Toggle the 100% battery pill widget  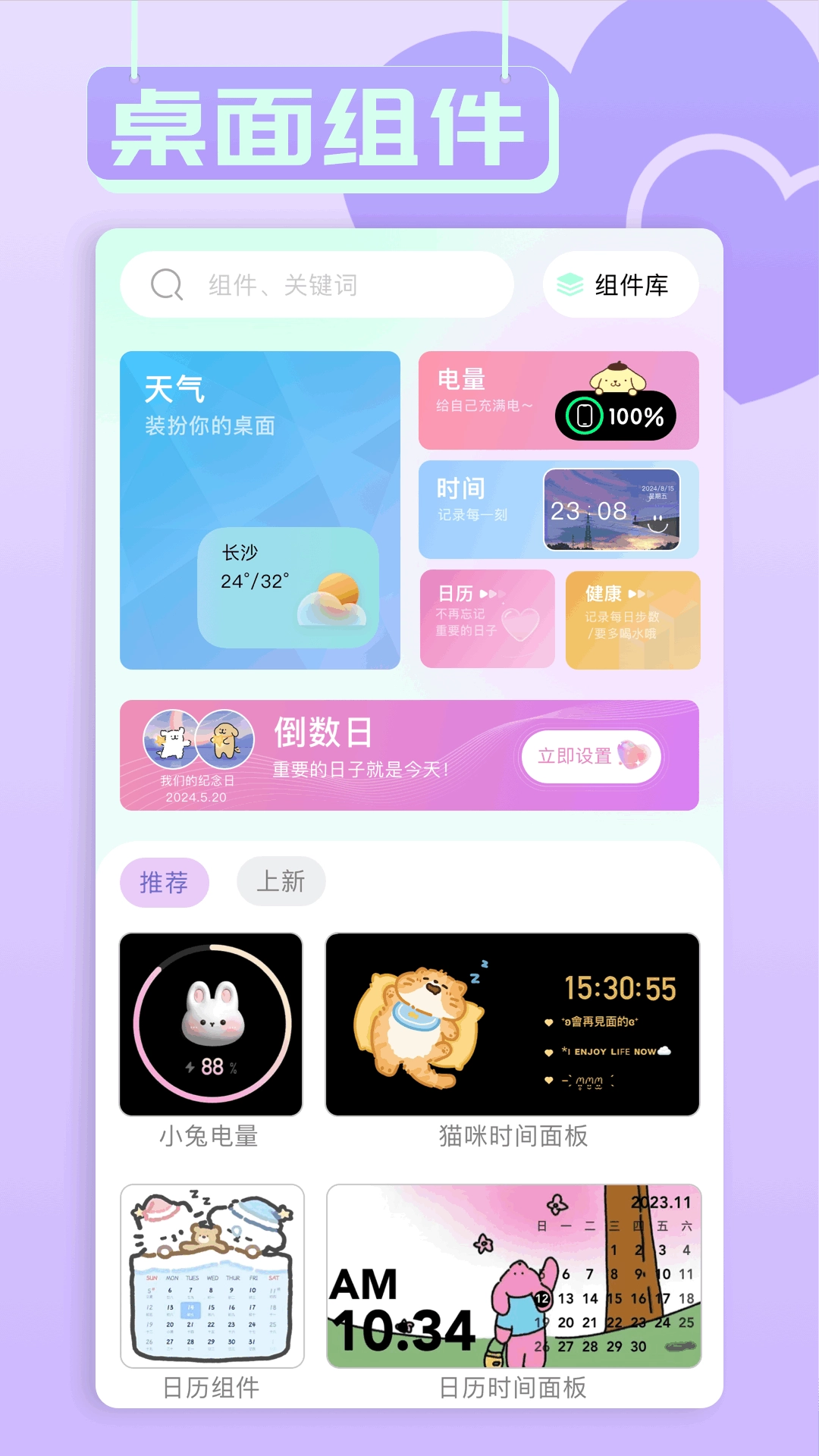coord(611,416)
